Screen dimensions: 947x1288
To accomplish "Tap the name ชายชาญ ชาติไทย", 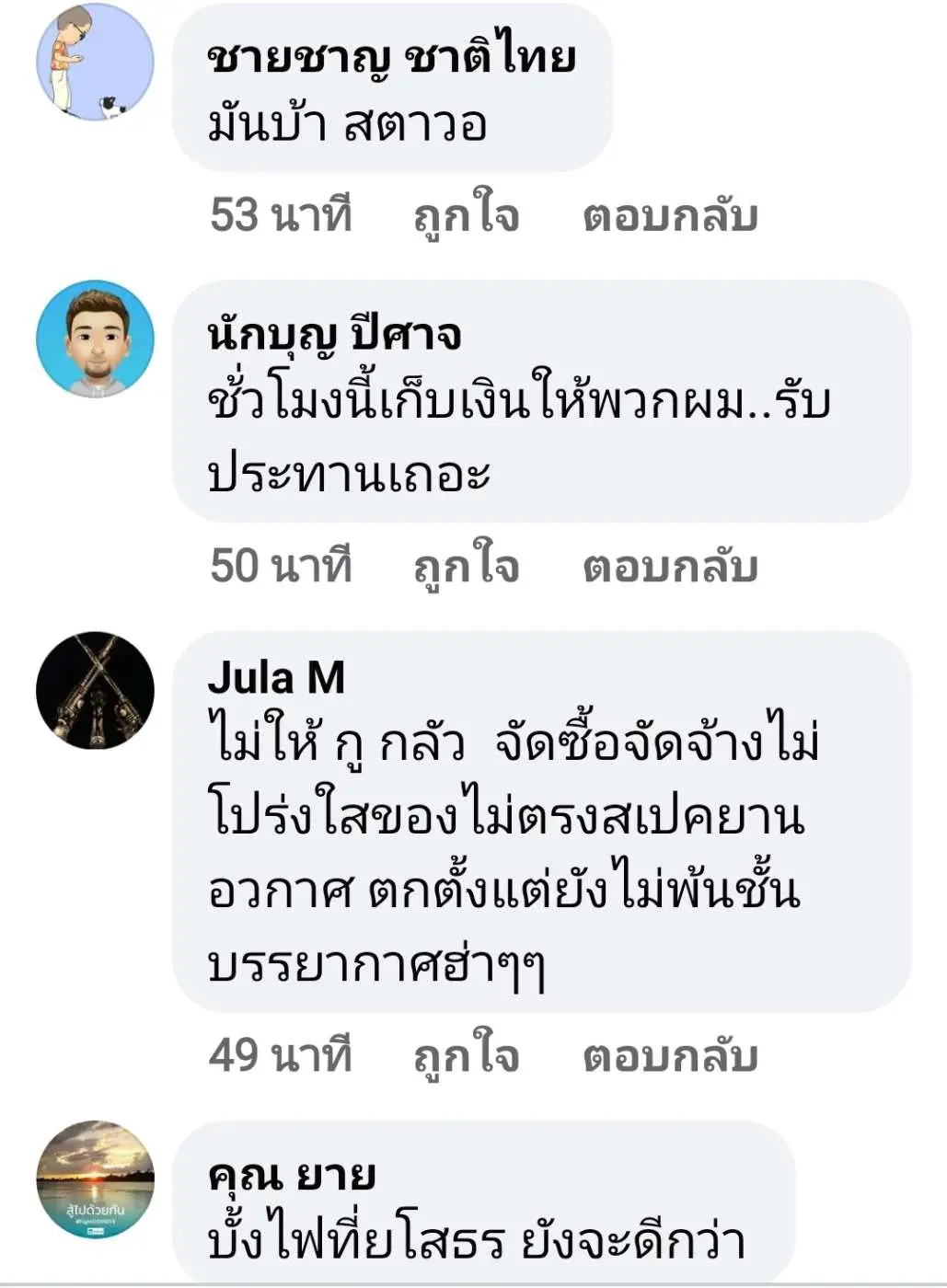I will click(x=391, y=57).
